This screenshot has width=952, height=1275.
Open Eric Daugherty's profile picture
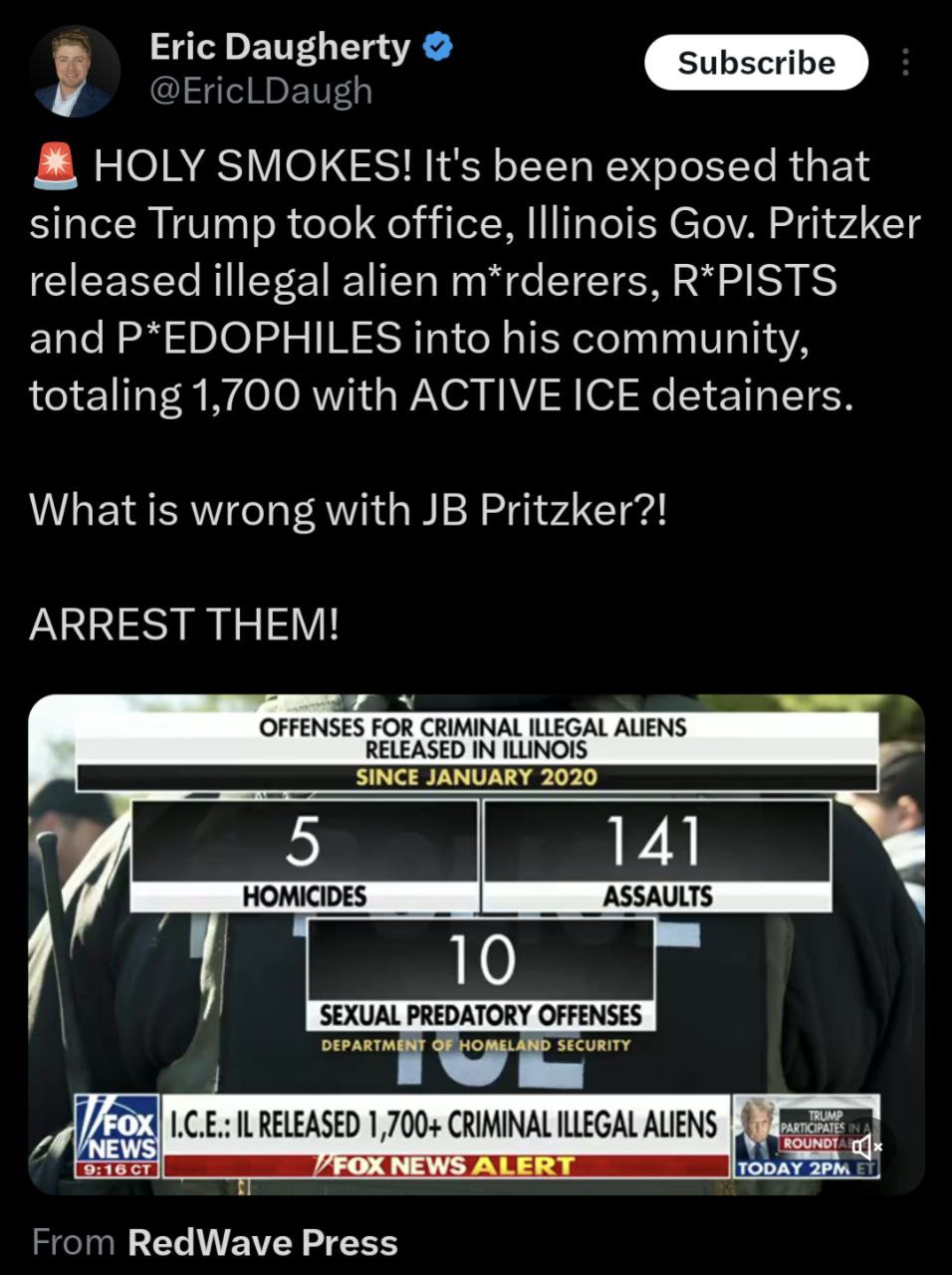[x=75, y=72]
